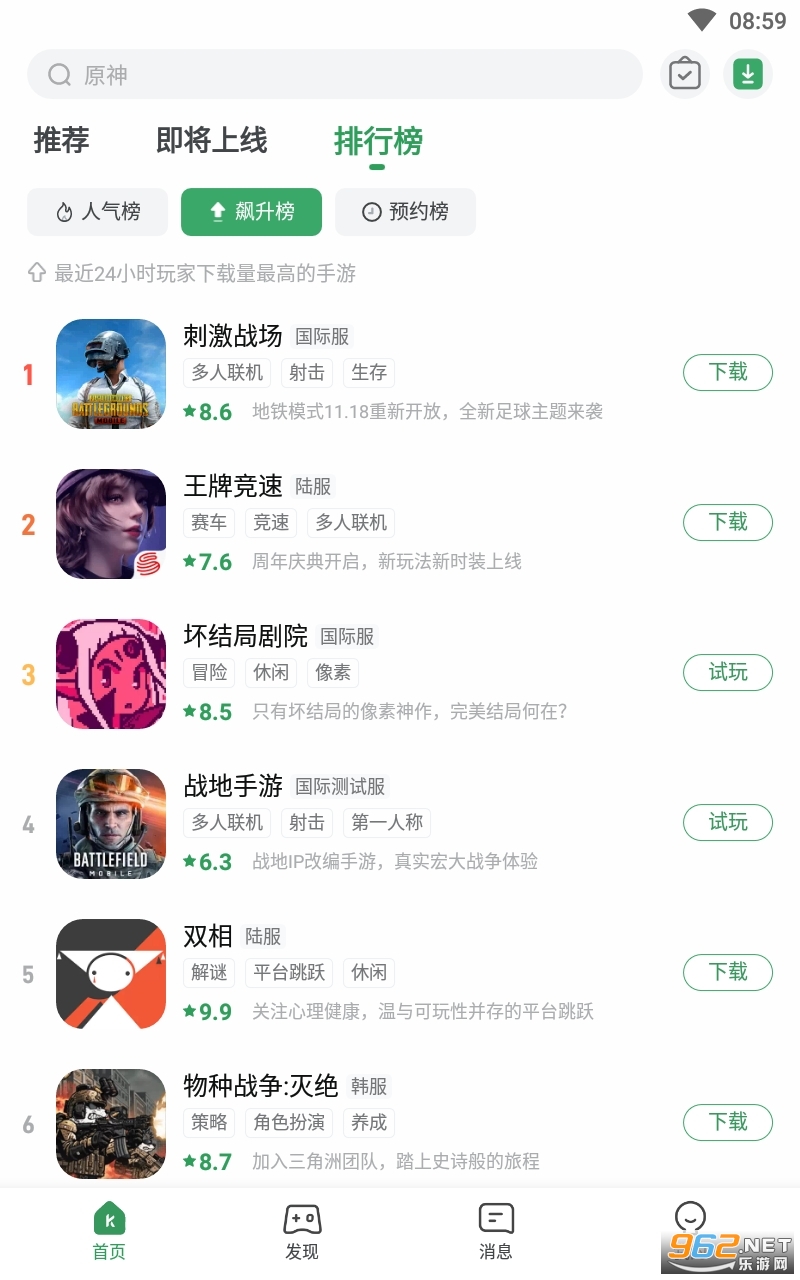Screen dimensions: 800x1280
Task: Download 物种战争:灭绝
Action: [728, 1122]
